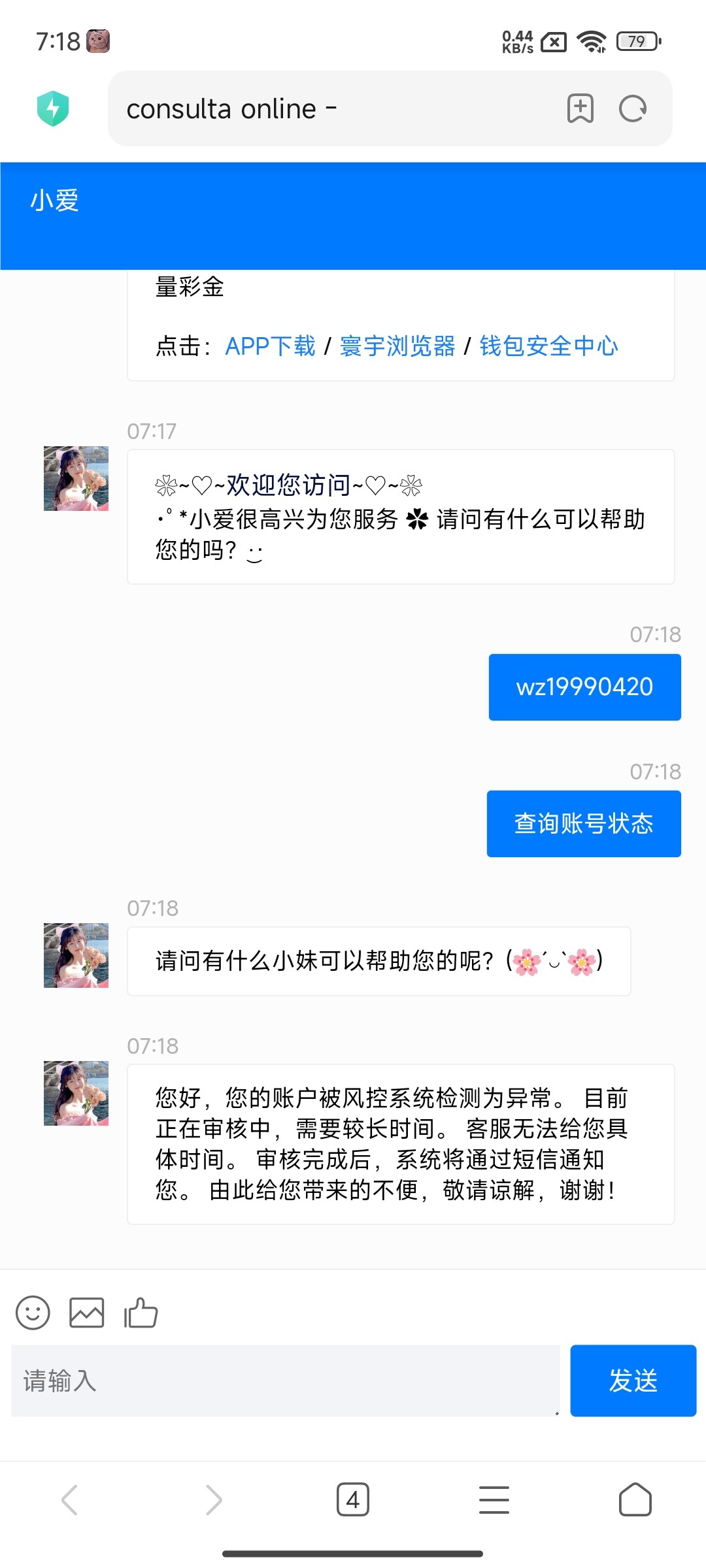Image resolution: width=706 pixels, height=1568 pixels.
Task: Send the message with 发送
Action: [x=633, y=1380]
